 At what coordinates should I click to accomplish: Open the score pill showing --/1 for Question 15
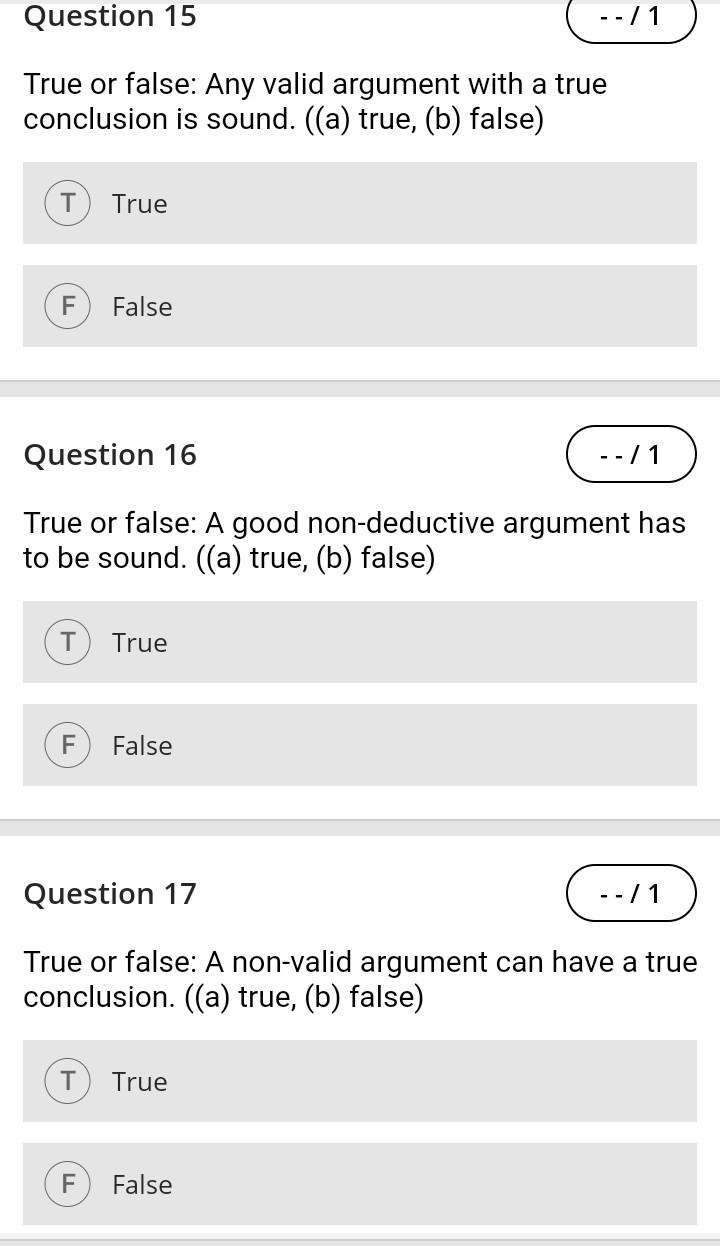point(631,16)
